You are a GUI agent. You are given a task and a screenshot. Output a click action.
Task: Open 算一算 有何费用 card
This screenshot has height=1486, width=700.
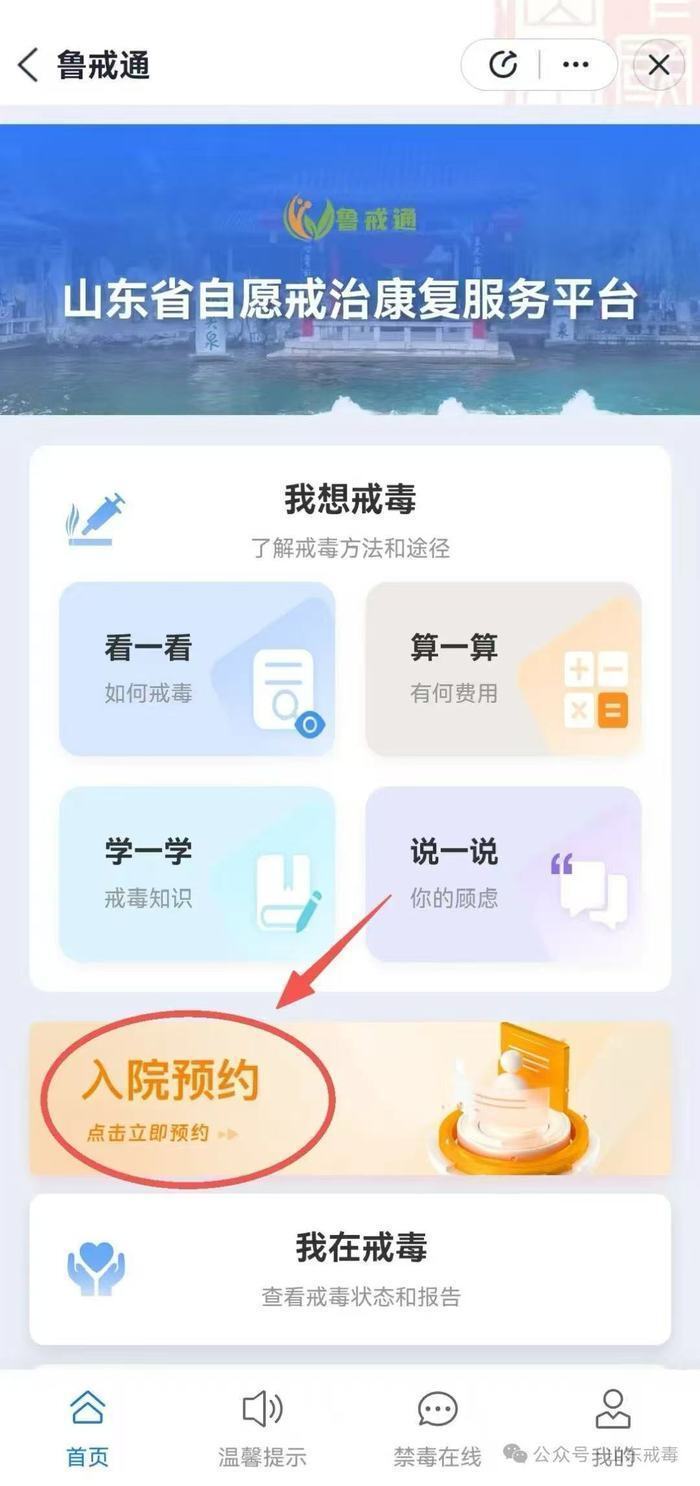[503, 668]
